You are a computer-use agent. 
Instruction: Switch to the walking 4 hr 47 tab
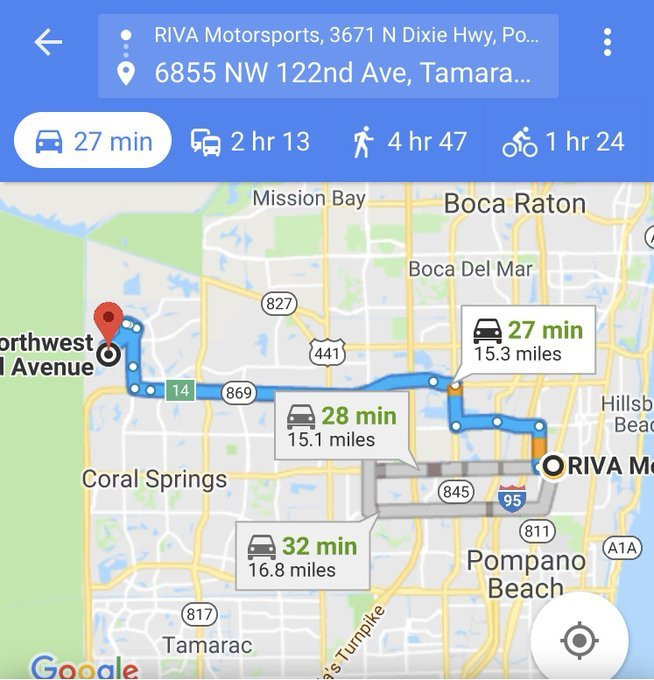410,142
